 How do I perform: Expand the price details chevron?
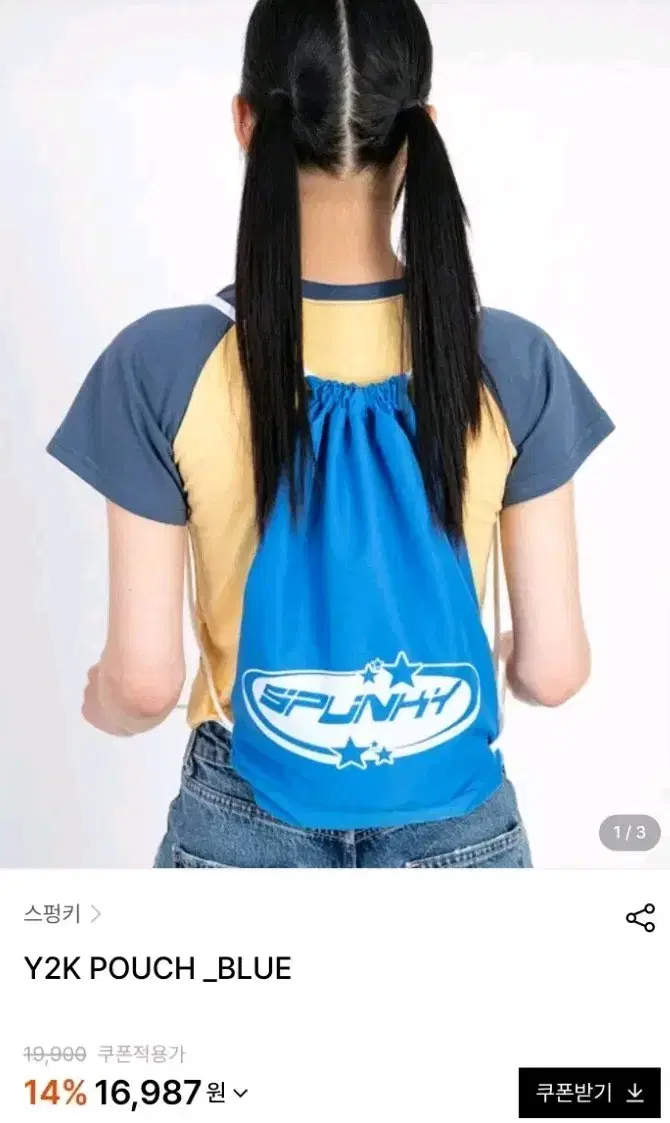241,1093
